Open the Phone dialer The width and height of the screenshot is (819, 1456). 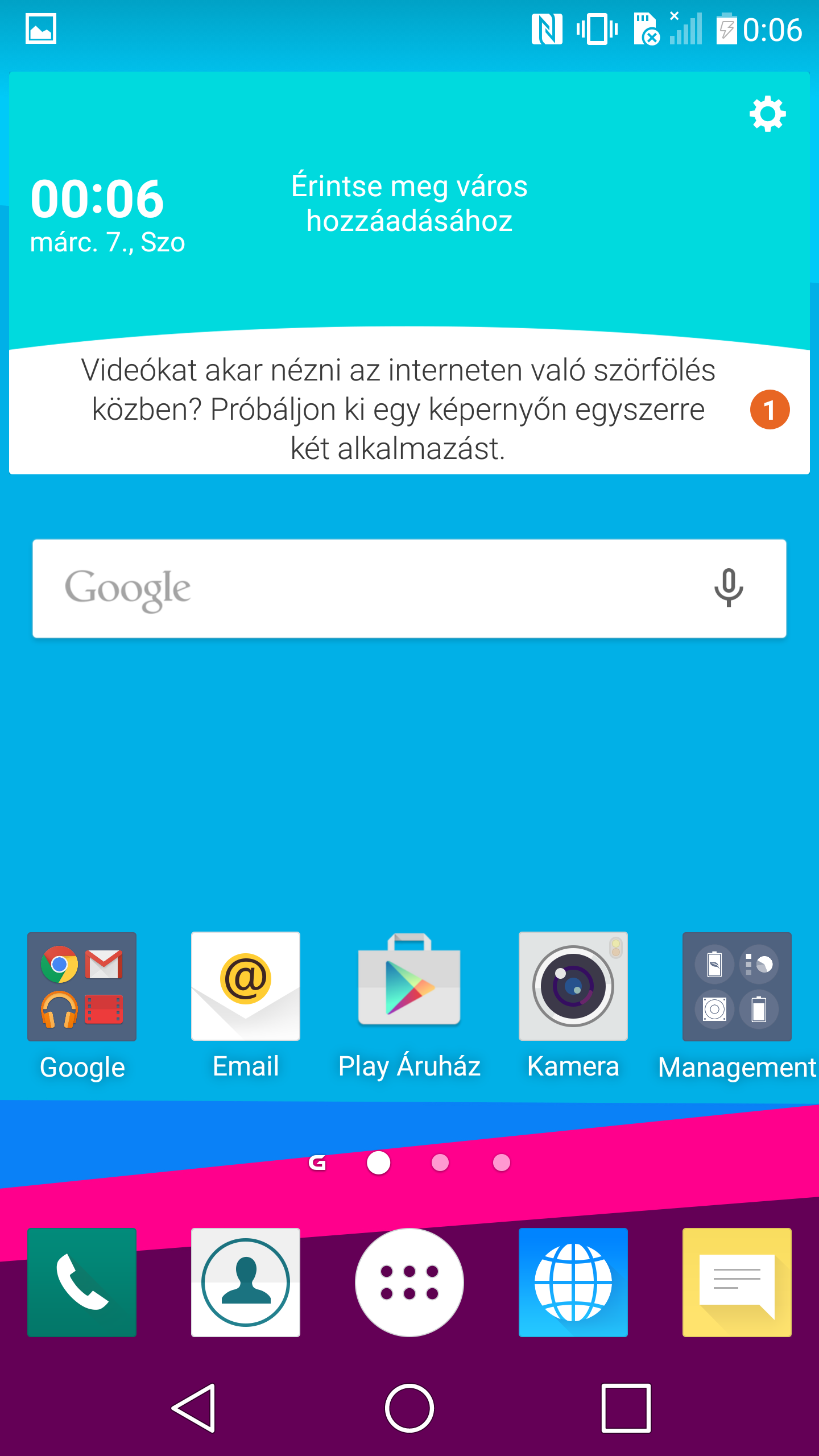pyautogui.click(x=82, y=1283)
